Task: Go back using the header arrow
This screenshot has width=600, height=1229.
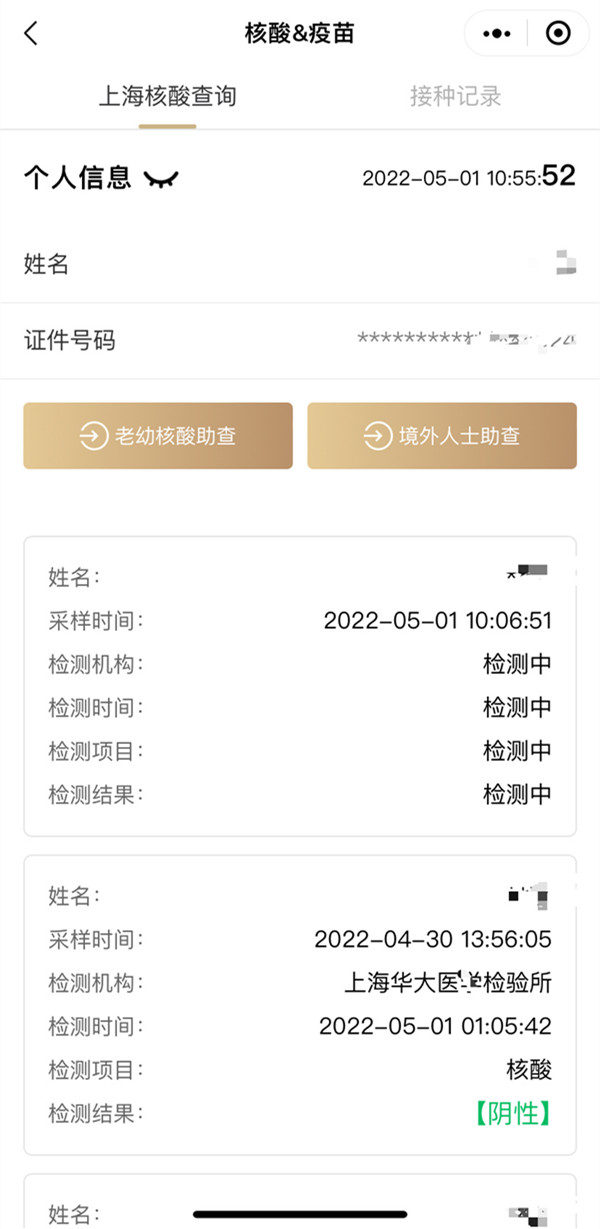Action: coord(31,34)
